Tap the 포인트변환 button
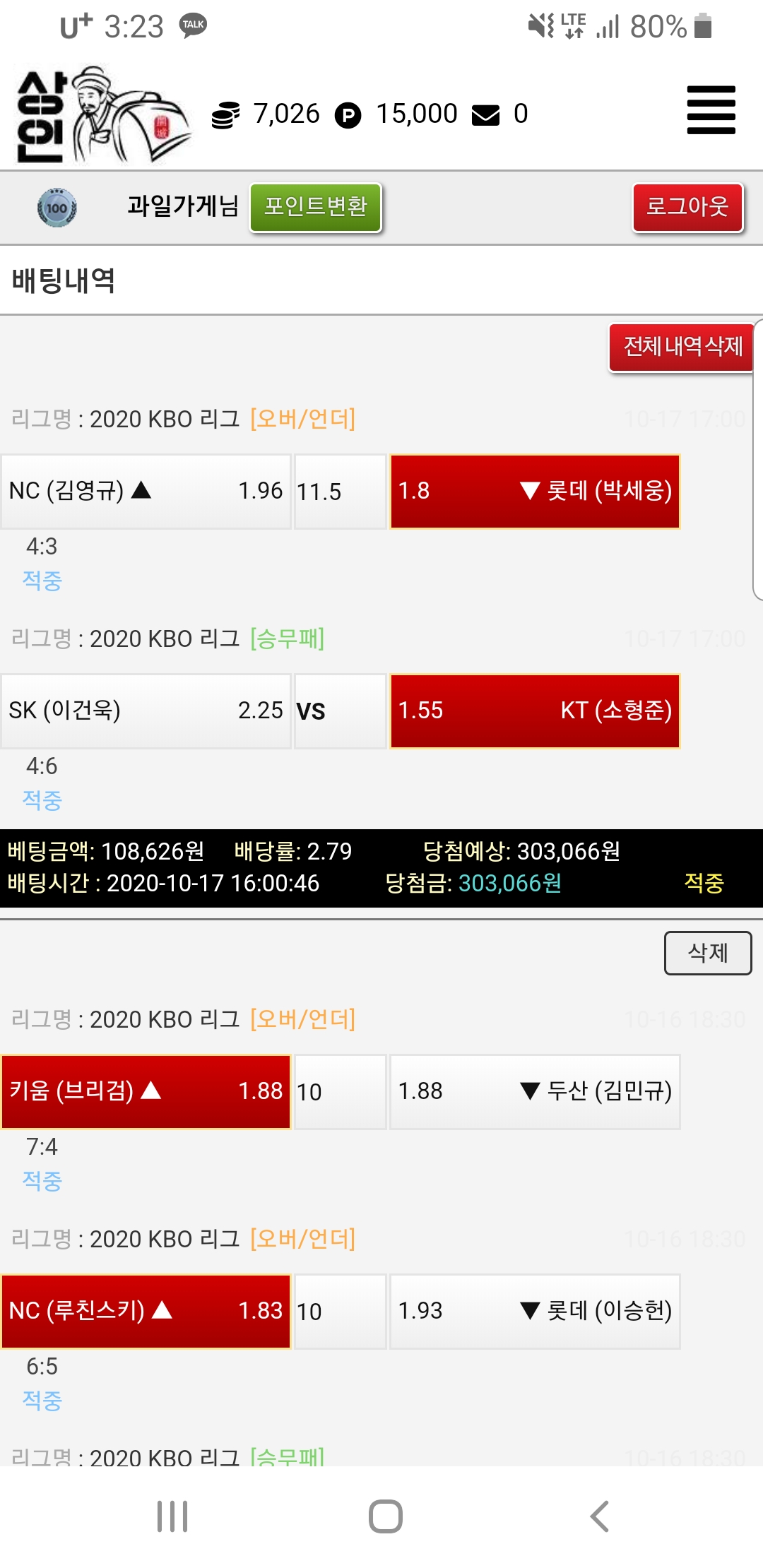The width and height of the screenshot is (763, 1568). tap(316, 207)
